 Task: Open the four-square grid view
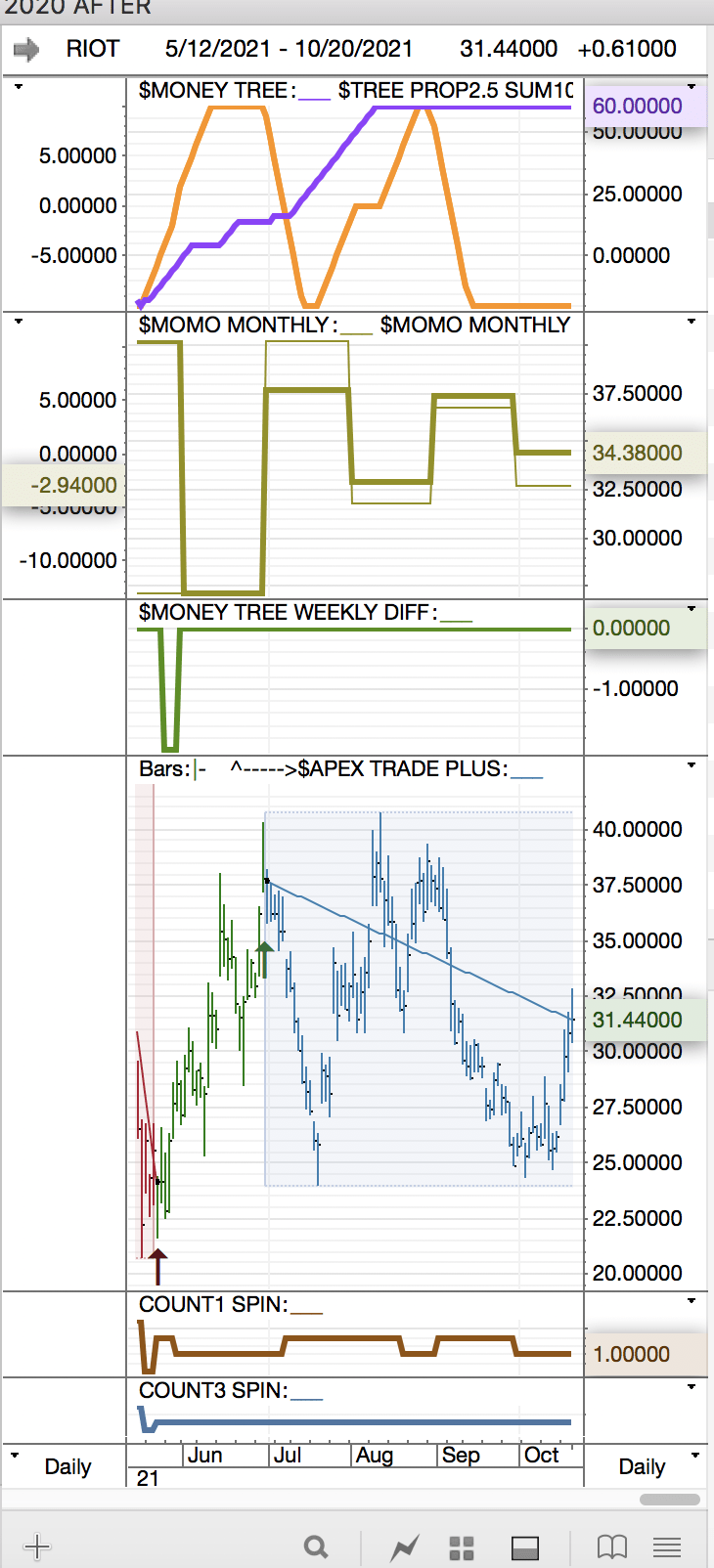point(461,1547)
